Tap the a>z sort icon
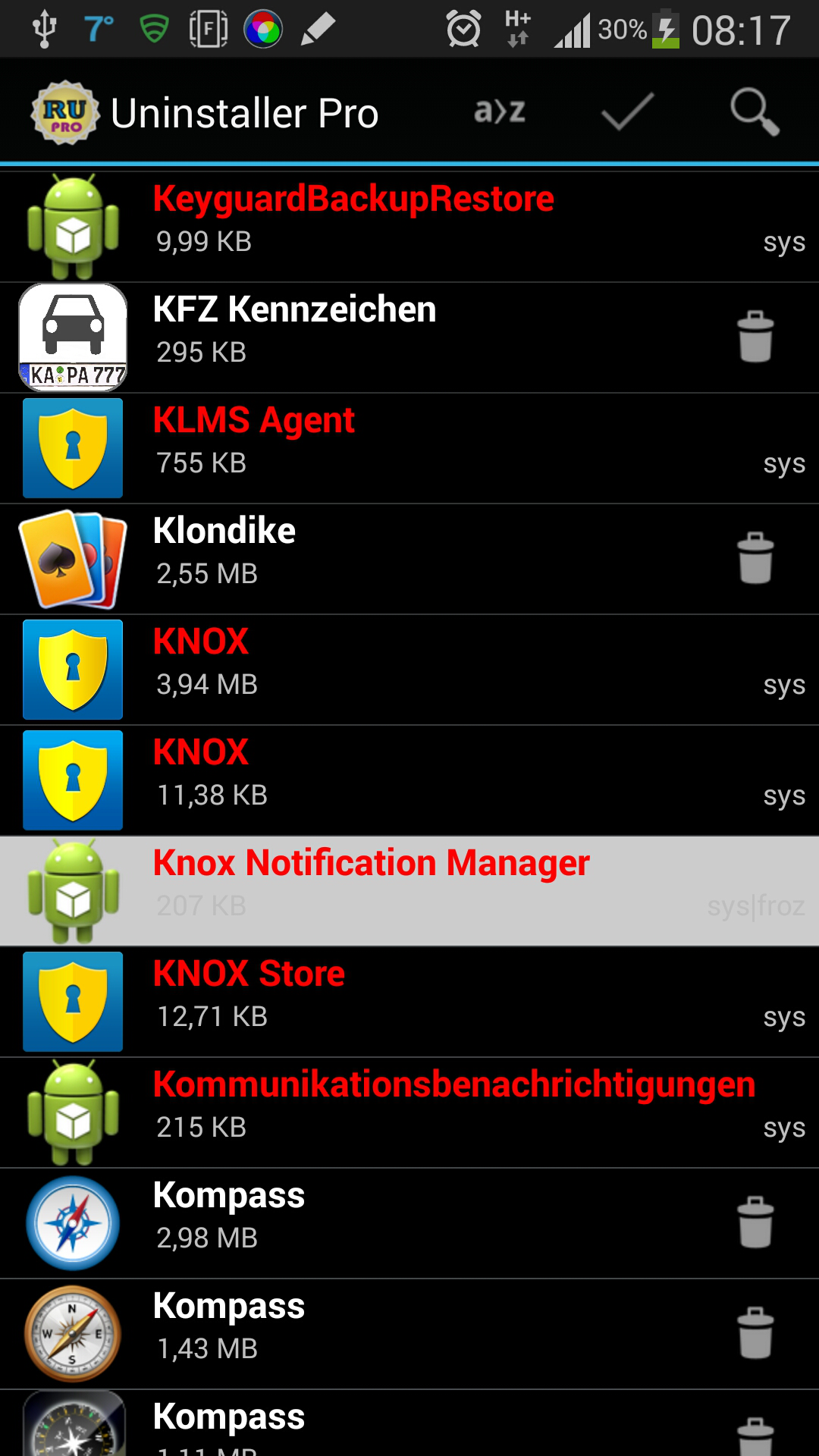 [500, 111]
